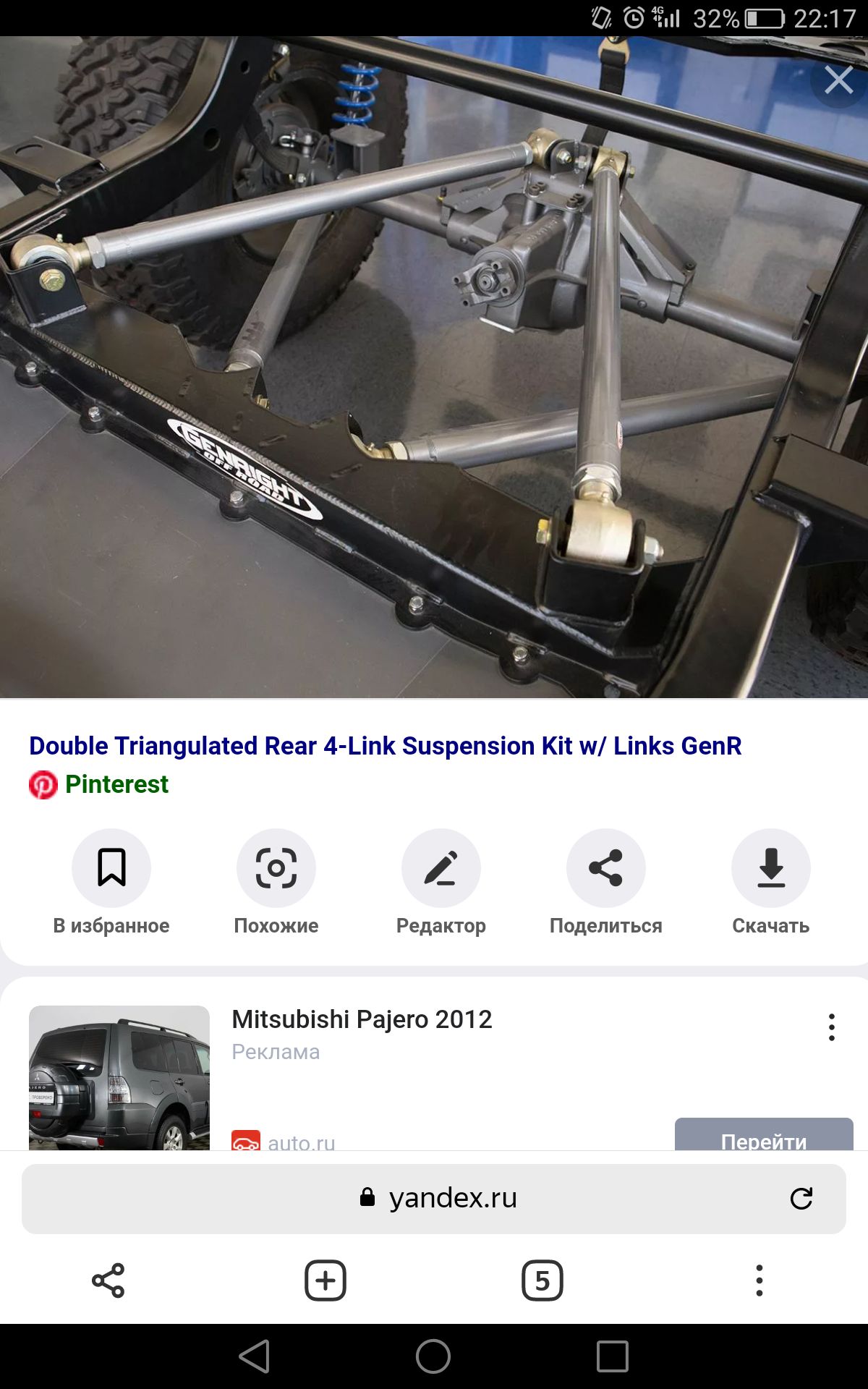Reload the page
Image resolution: width=868 pixels, height=1389 pixels.
pos(801,1199)
